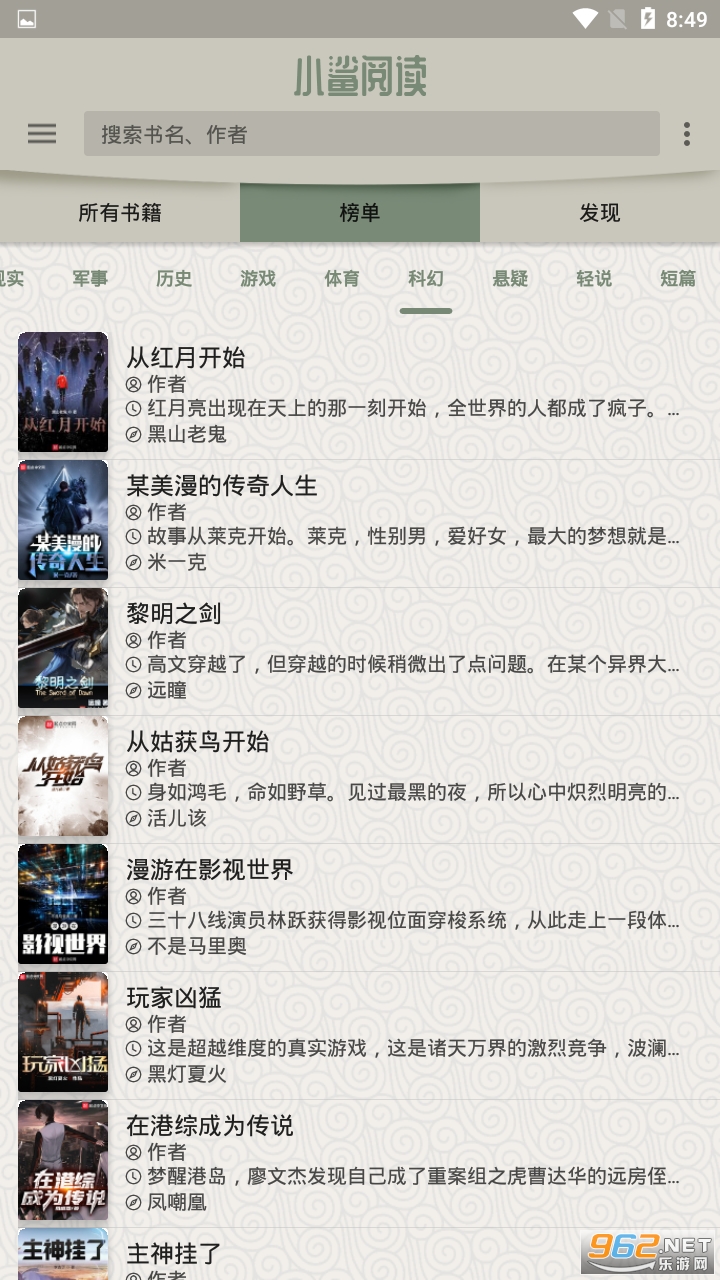Image resolution: width=720 pixels, height=1280 pixels.
Task: Select the 轻说 category
Action: point(594,279)
